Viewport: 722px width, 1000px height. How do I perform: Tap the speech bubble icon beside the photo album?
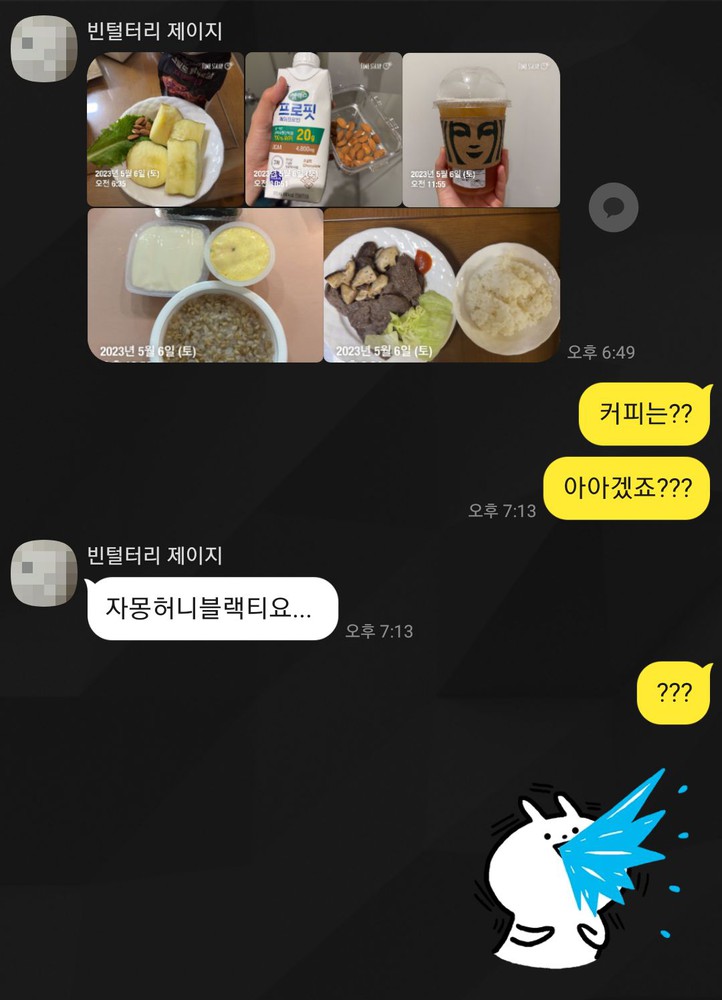click(613, 208)
